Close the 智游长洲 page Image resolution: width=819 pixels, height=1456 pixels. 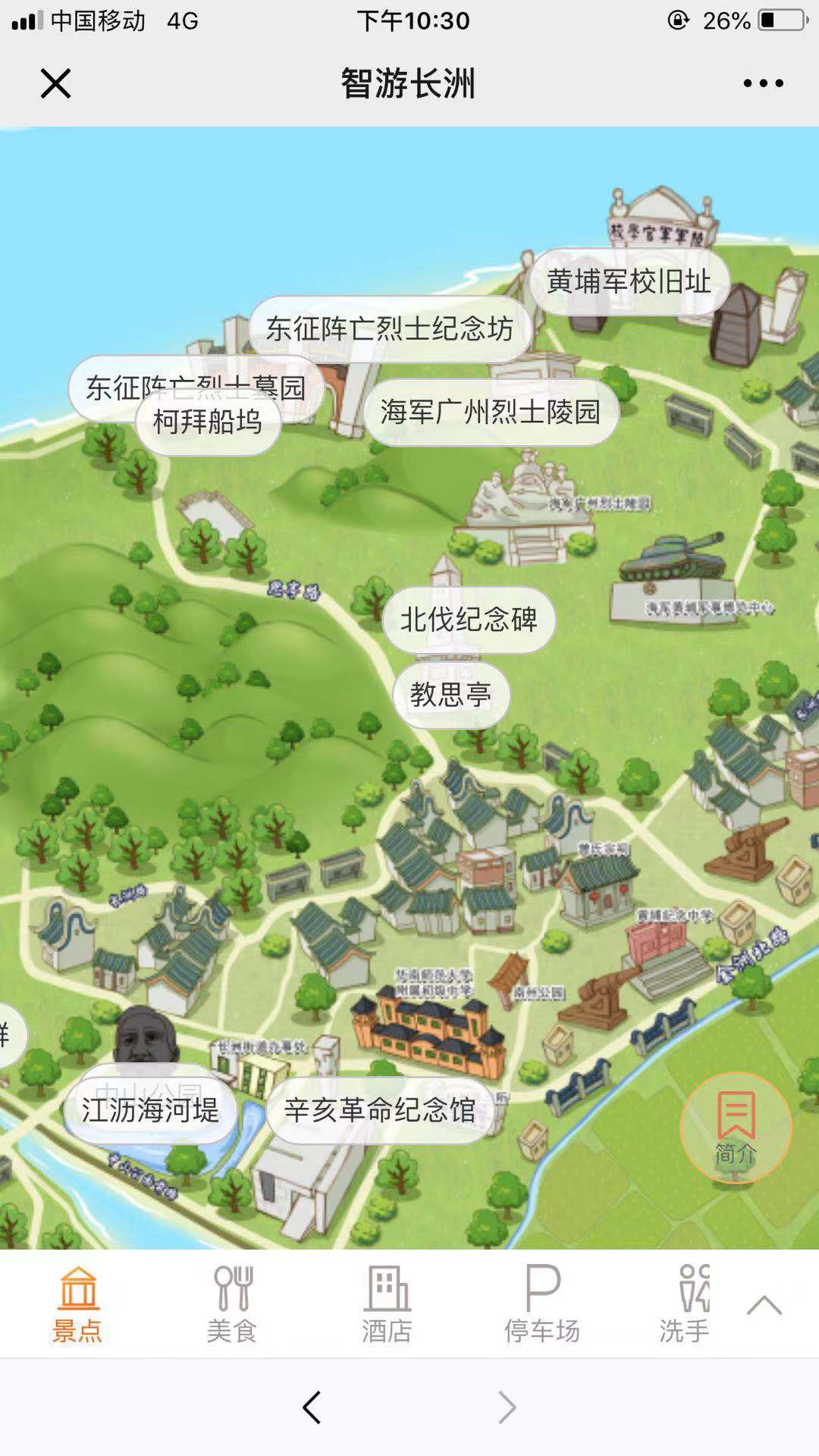(x=55, y=83)
